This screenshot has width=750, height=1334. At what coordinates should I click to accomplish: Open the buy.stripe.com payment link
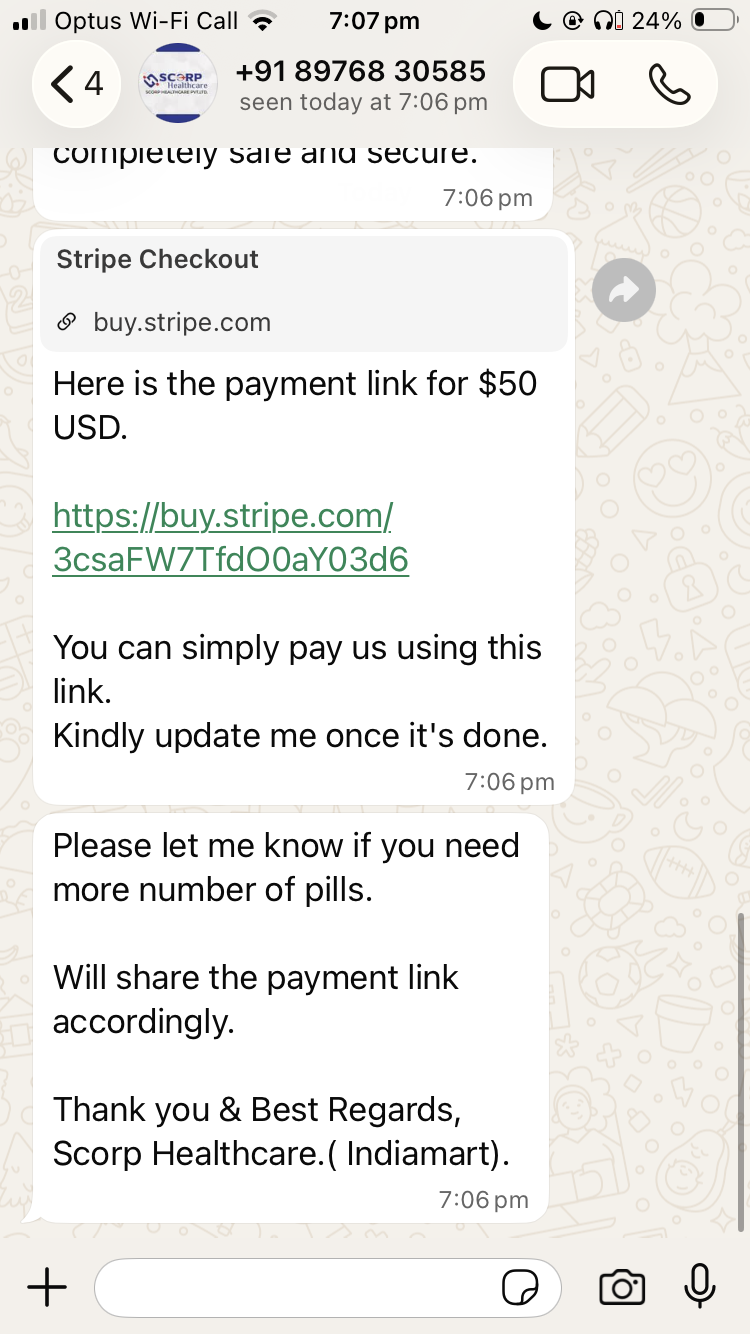pyautogui.click(x=230, y=538)
